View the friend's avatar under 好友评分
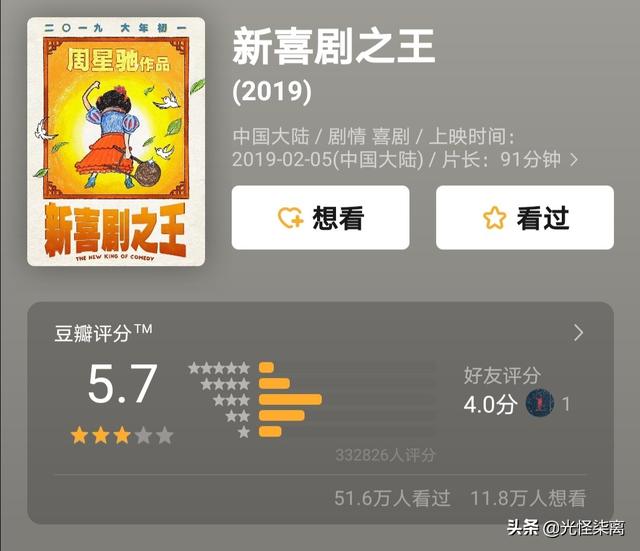The height and width of the screenshot is (551, 640). (x=539, y=404)
